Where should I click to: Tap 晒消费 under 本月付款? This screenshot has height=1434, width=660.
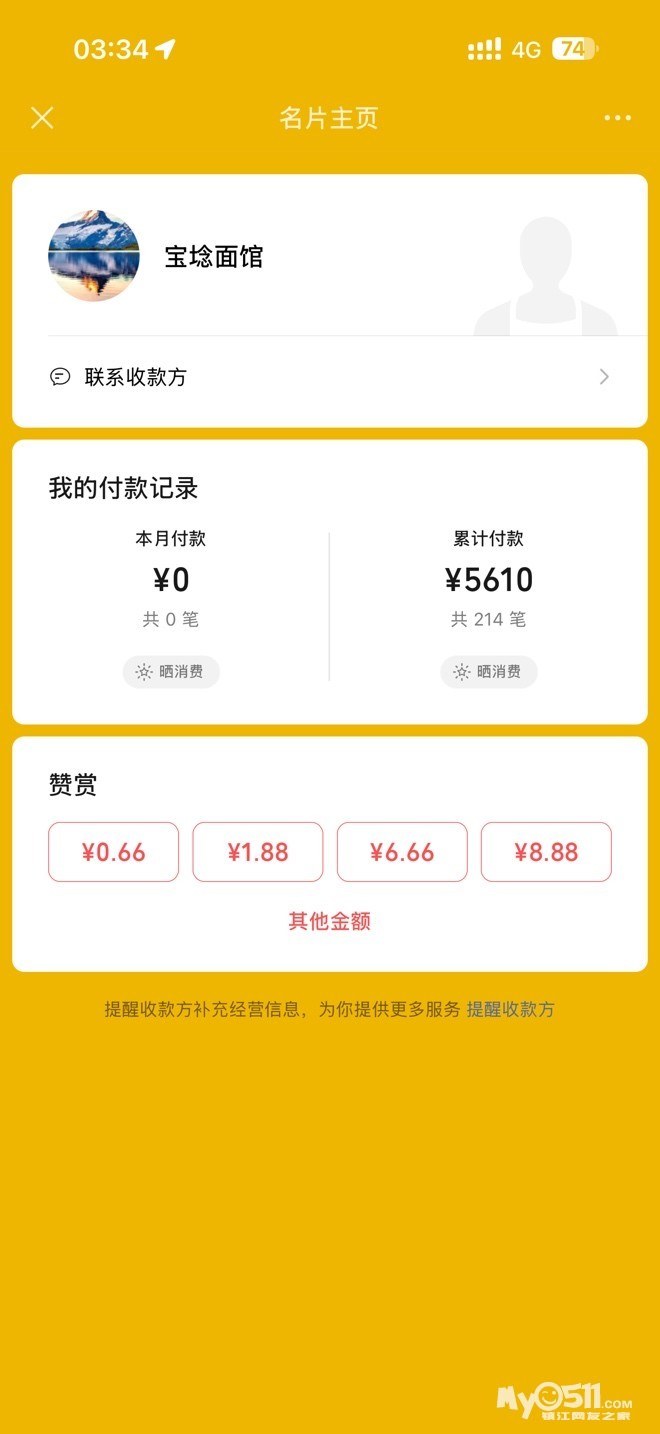tap(171, 672)
